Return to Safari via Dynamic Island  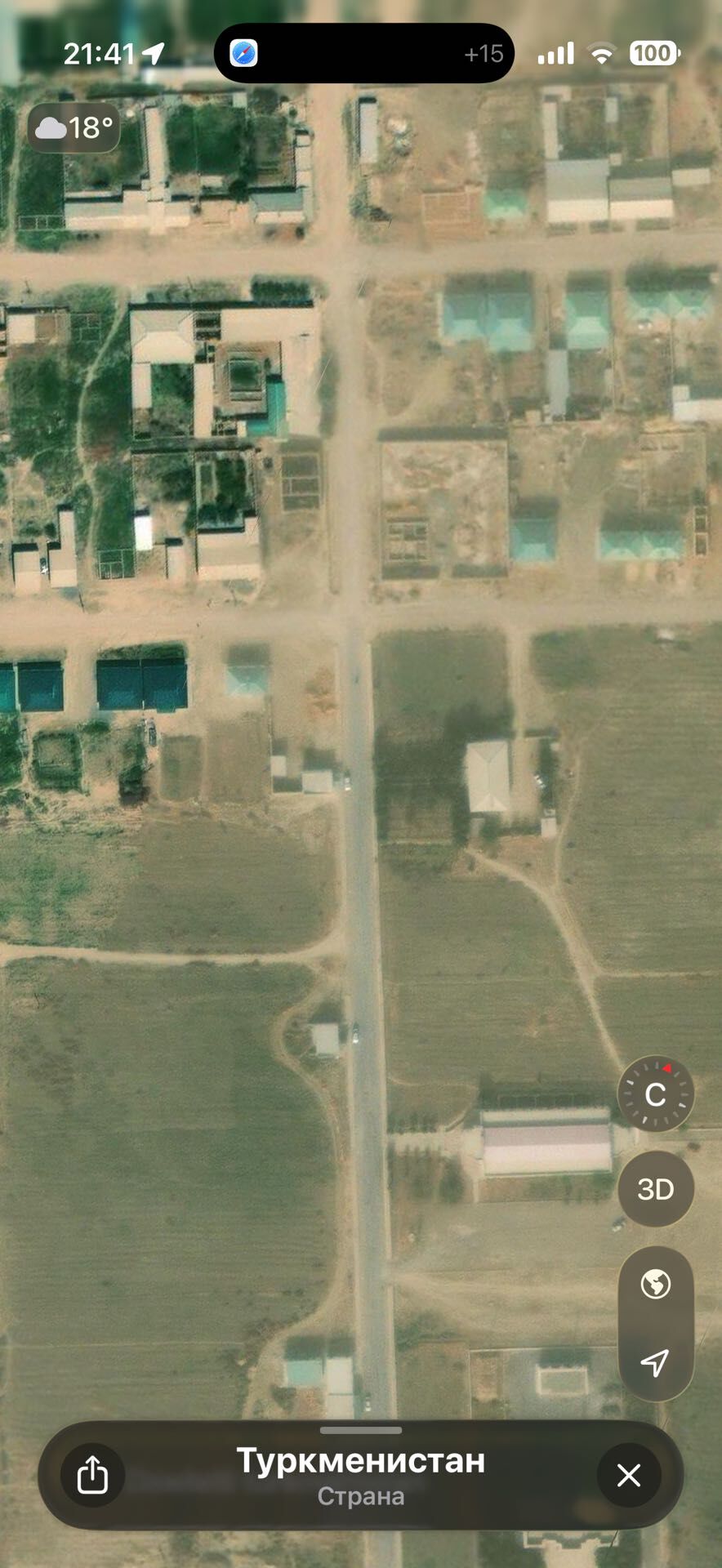click(x=243, y=53)
